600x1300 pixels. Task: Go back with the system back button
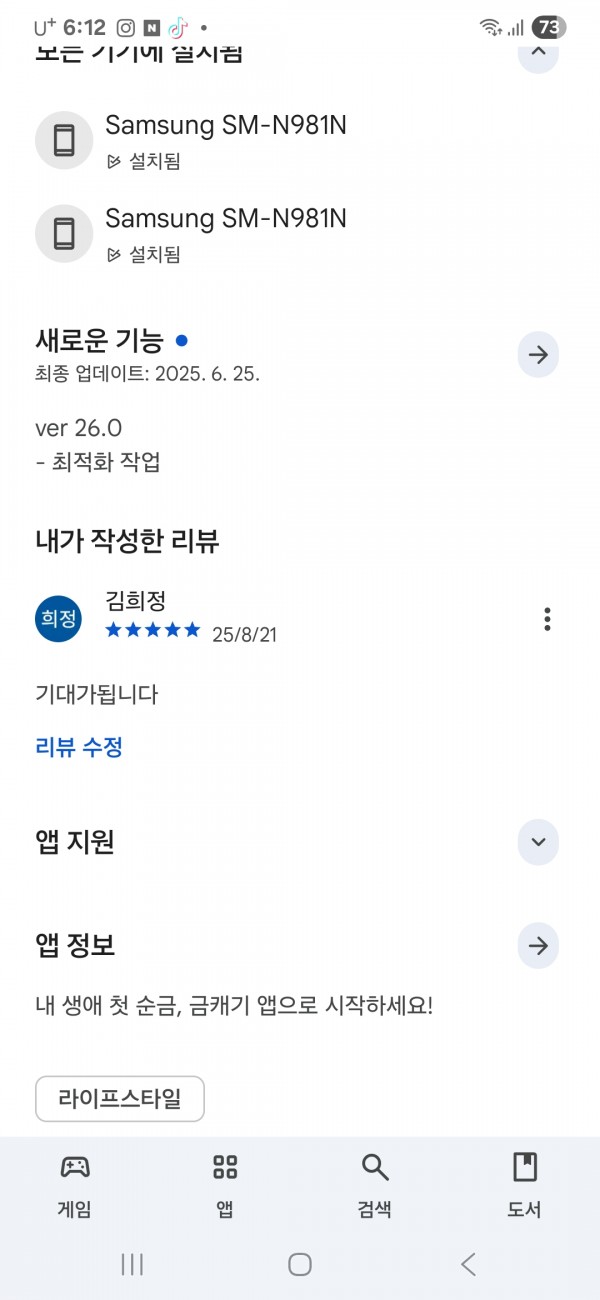pos(468,1264)
